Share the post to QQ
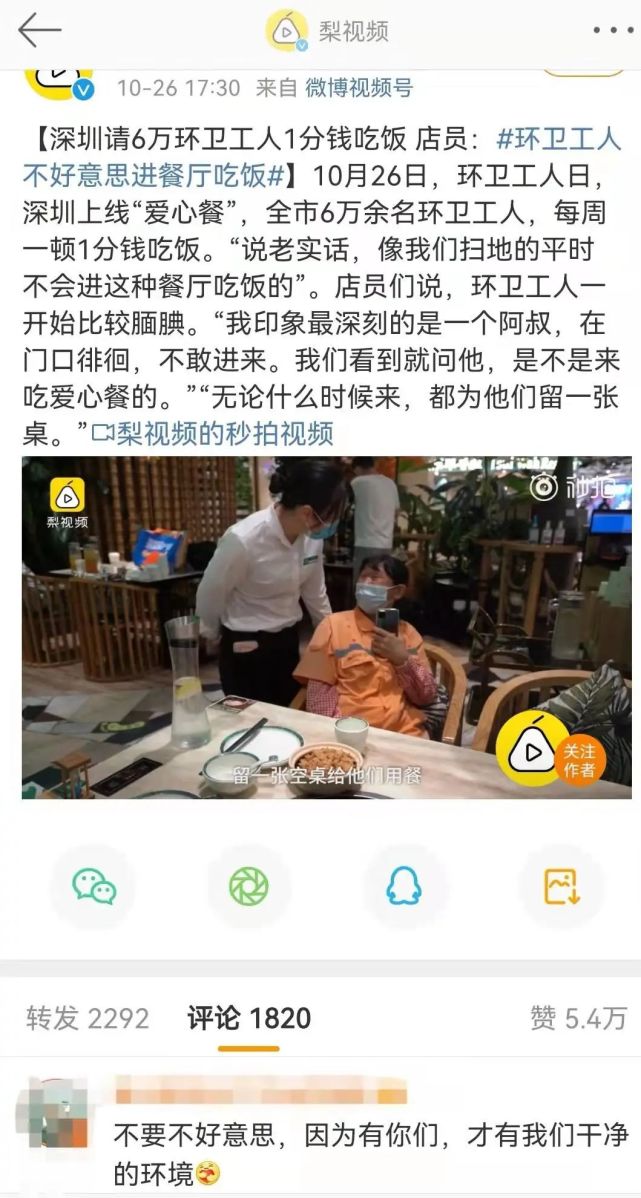The width and height of the screenshot is (641, 1198). pos(404,886)
